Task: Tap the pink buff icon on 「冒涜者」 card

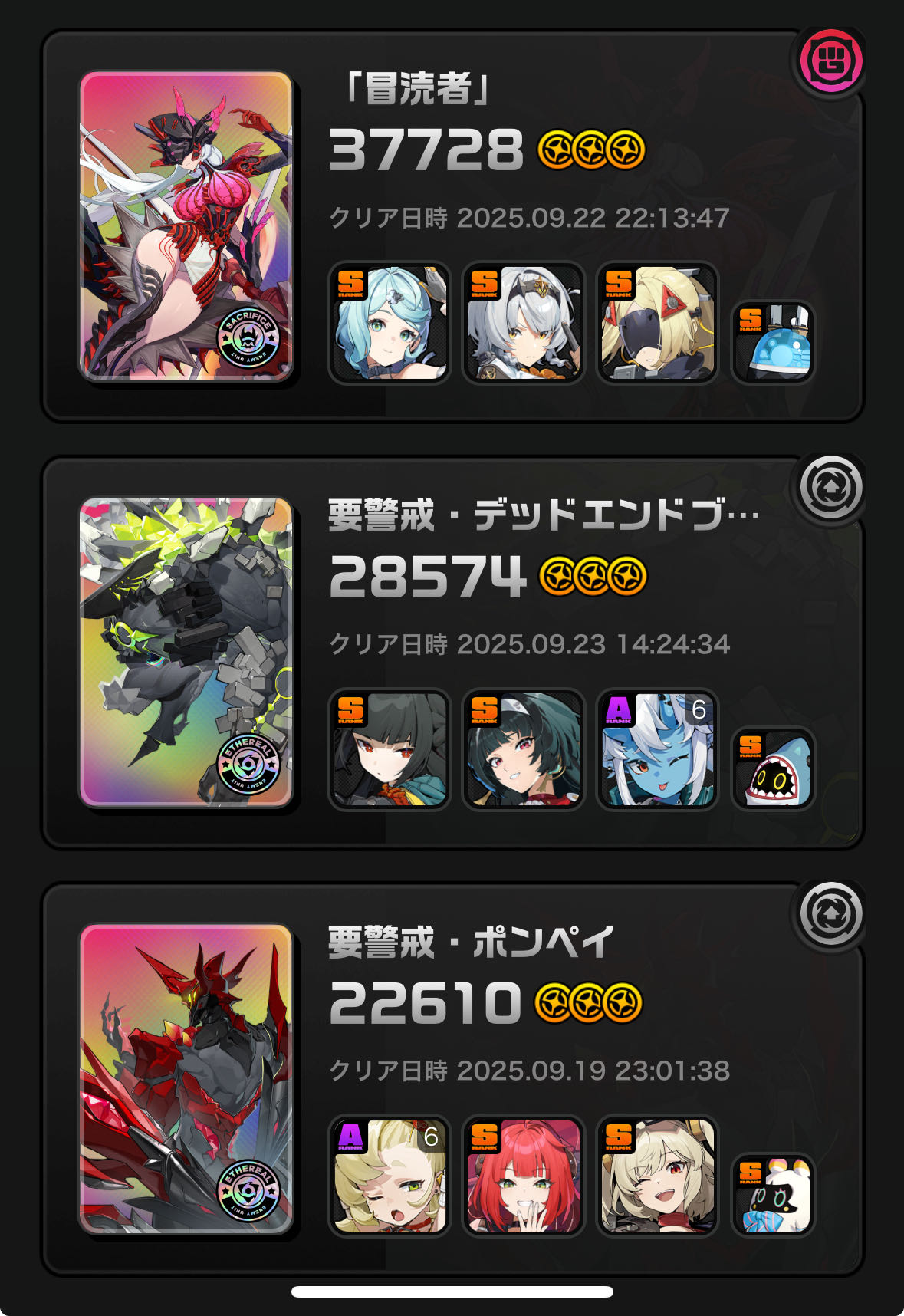Action: point(831,61)
